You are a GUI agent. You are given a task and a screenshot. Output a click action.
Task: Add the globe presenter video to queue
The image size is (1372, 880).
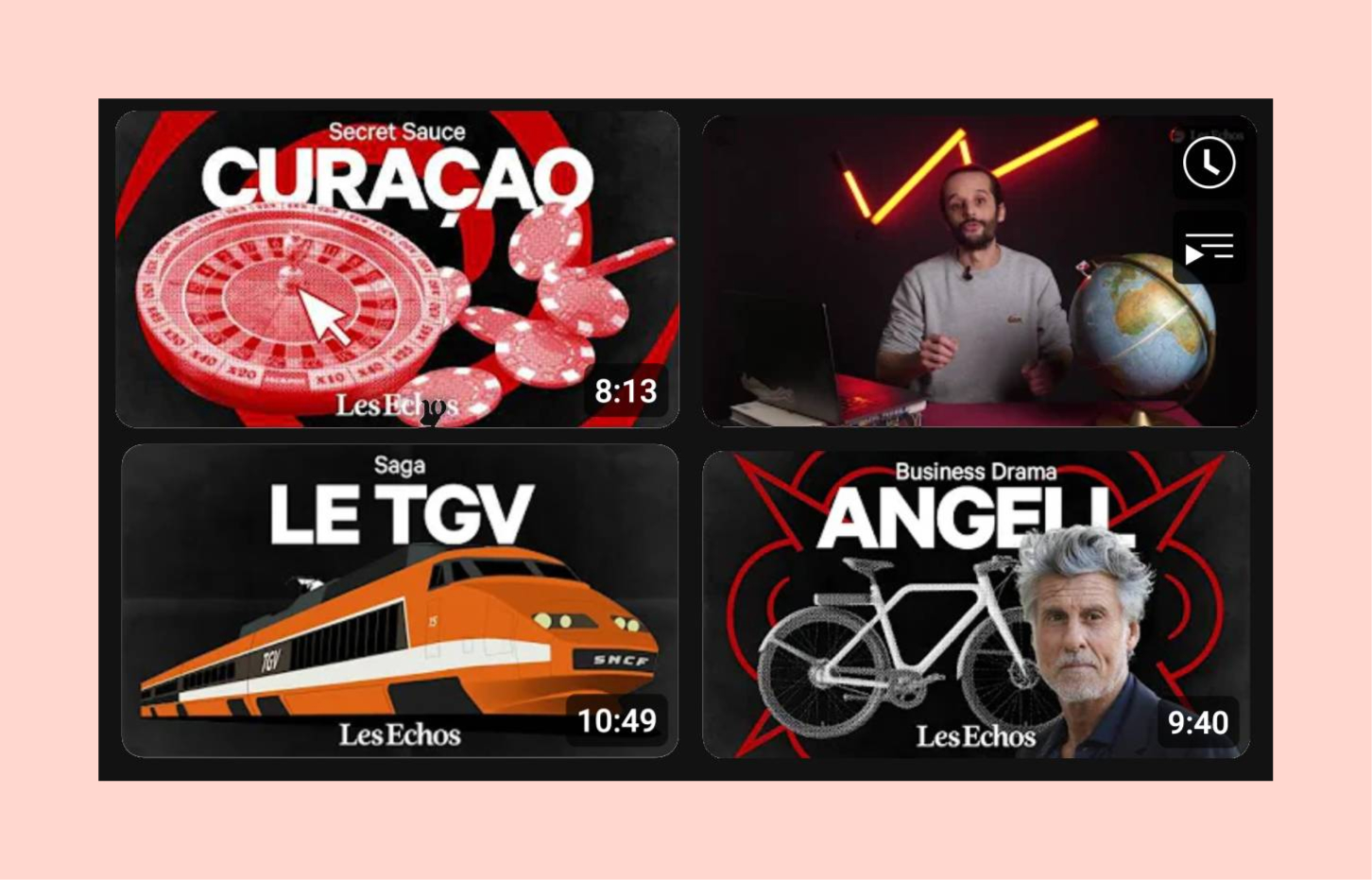click(x=1209, y=250)
